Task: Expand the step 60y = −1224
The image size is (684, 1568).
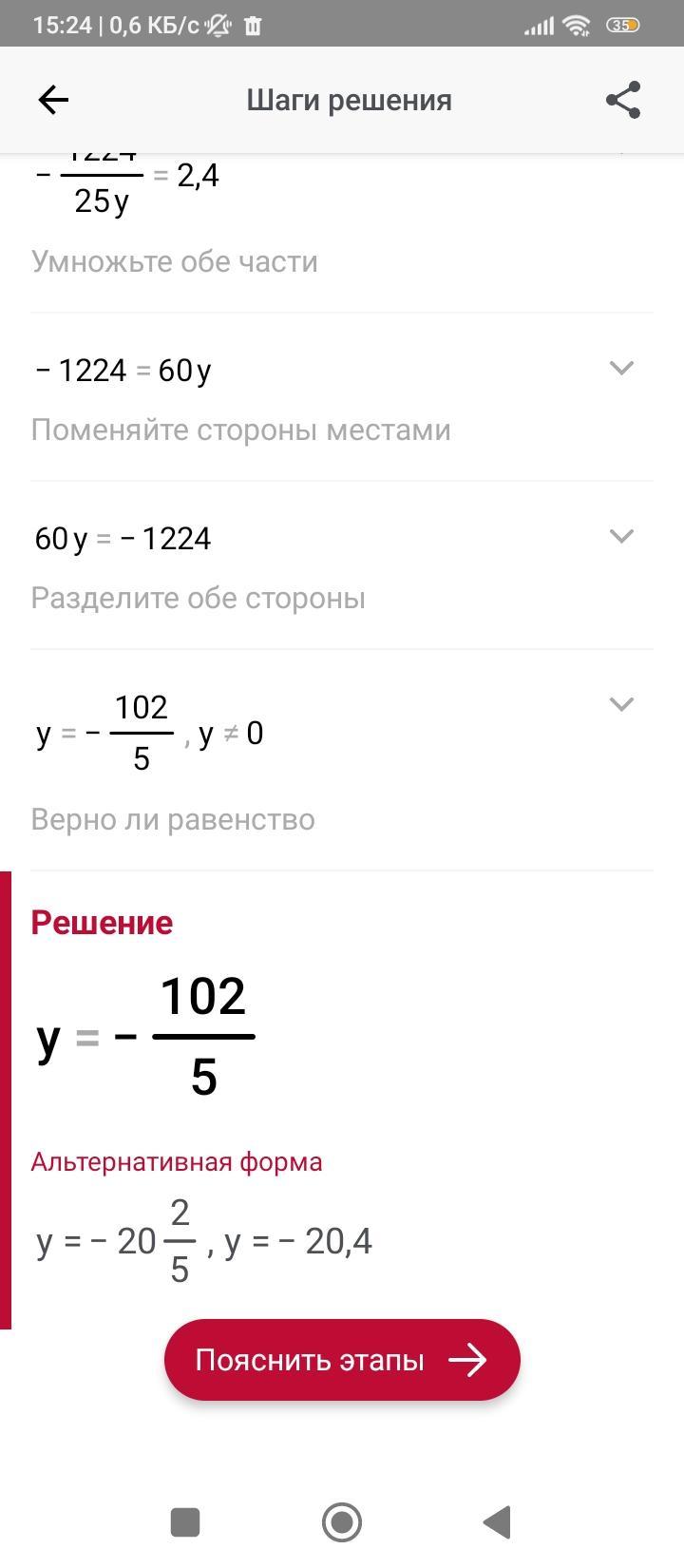Action: (x=620, y=536)
